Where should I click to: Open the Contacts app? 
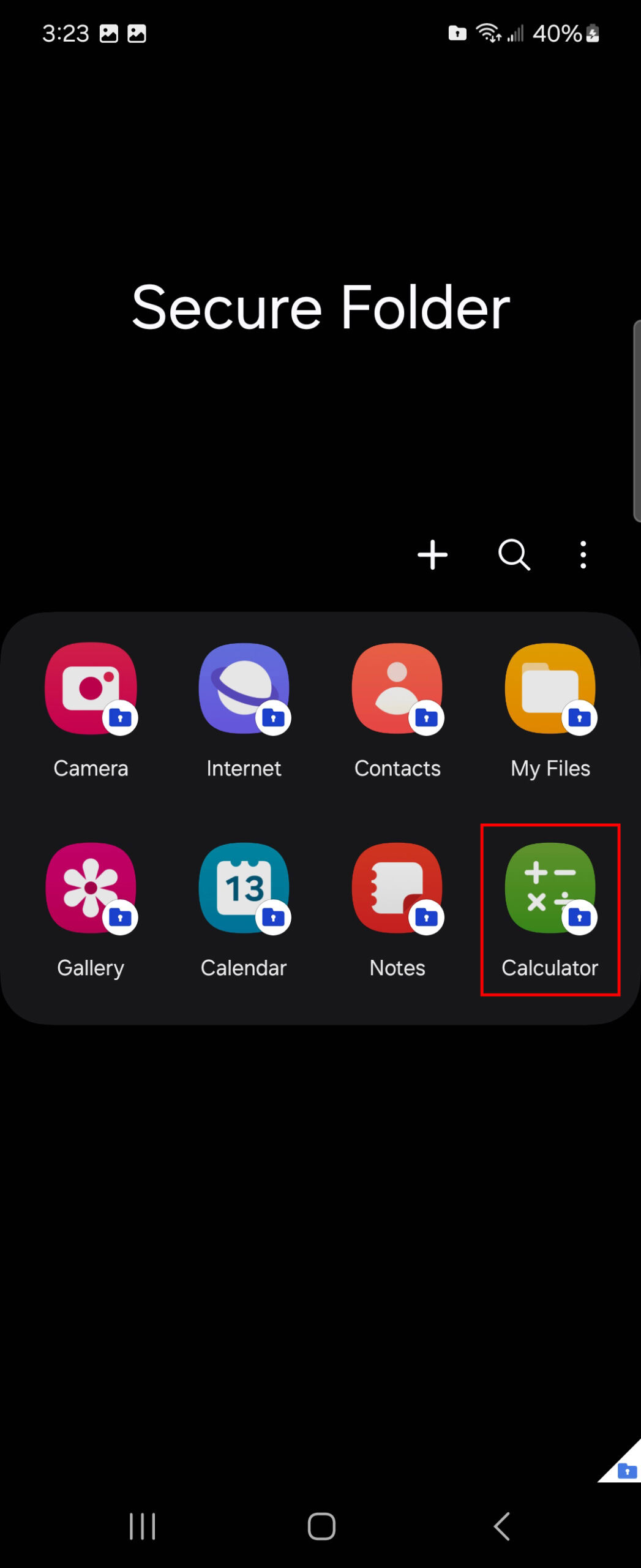397,688
